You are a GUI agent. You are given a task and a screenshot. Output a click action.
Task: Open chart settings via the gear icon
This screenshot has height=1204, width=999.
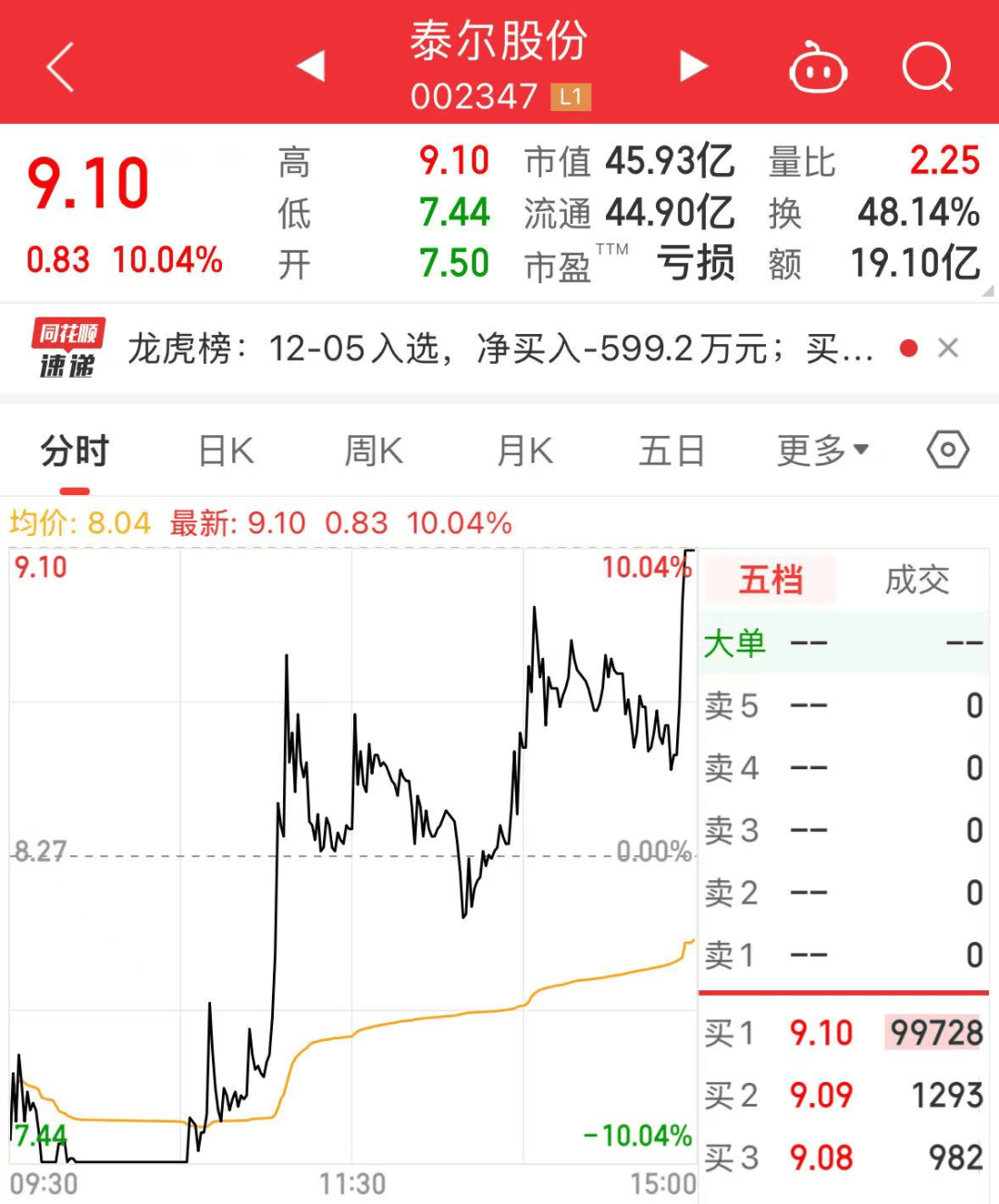coord(948,450)
